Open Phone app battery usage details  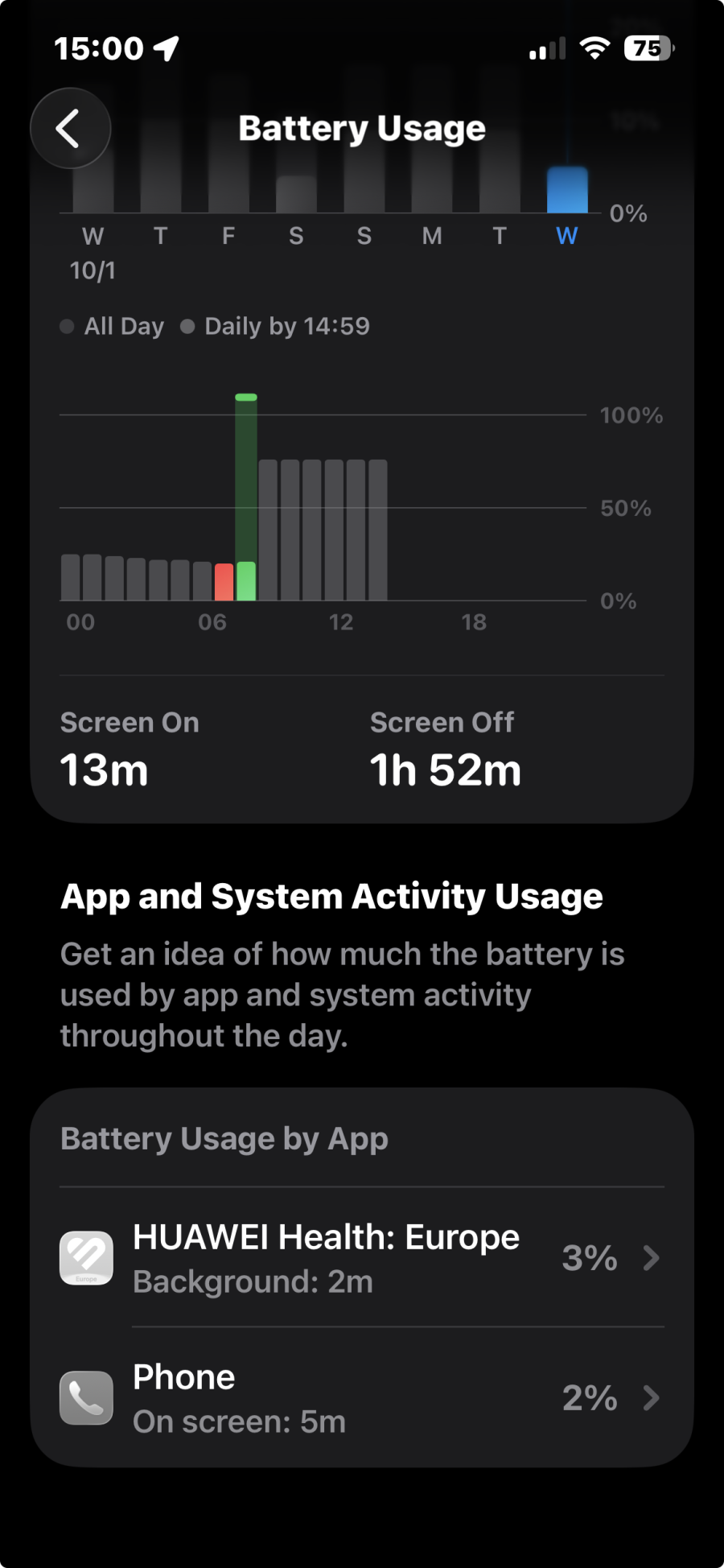pos(362,1397)
